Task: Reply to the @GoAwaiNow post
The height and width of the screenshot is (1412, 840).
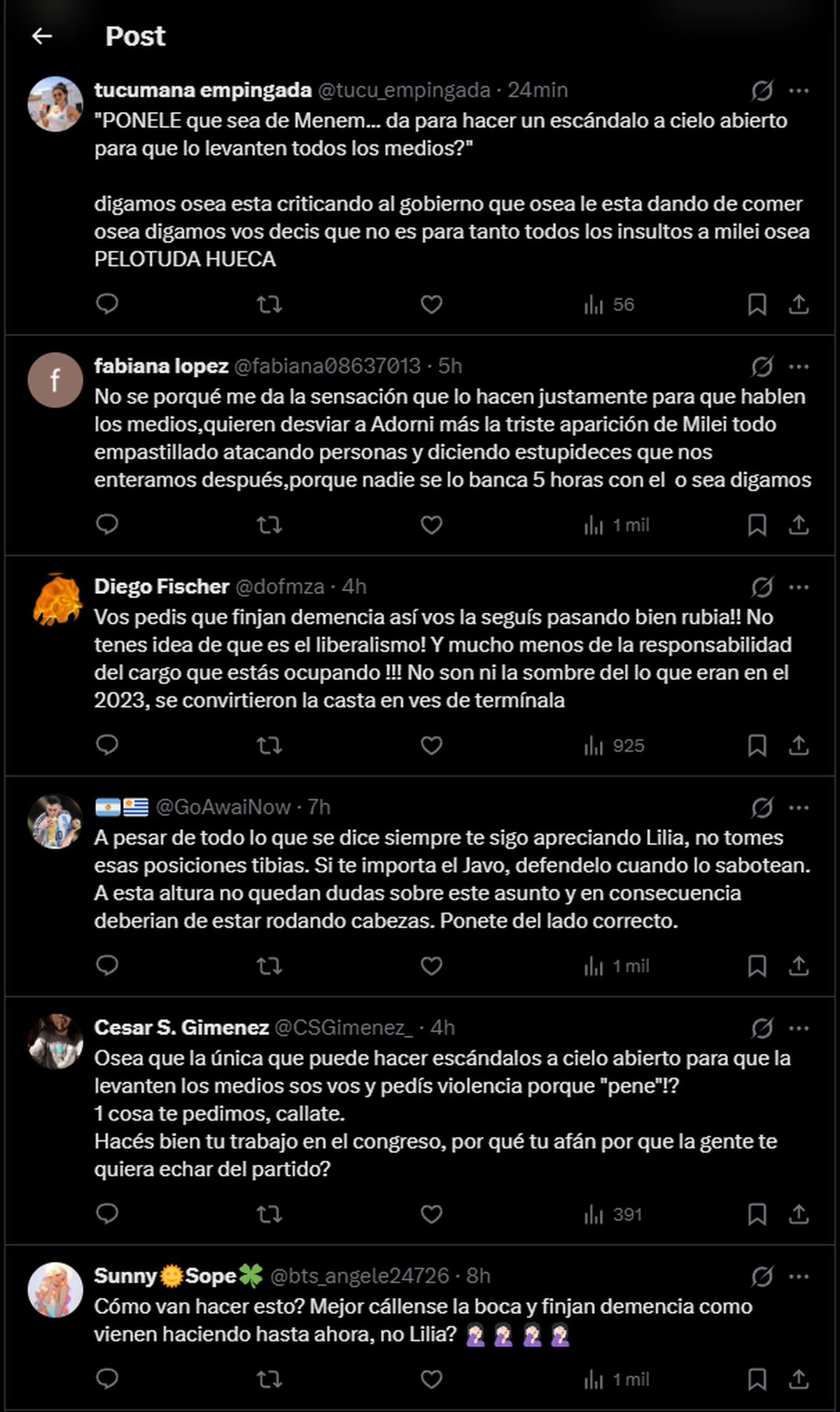Action: 106,966
